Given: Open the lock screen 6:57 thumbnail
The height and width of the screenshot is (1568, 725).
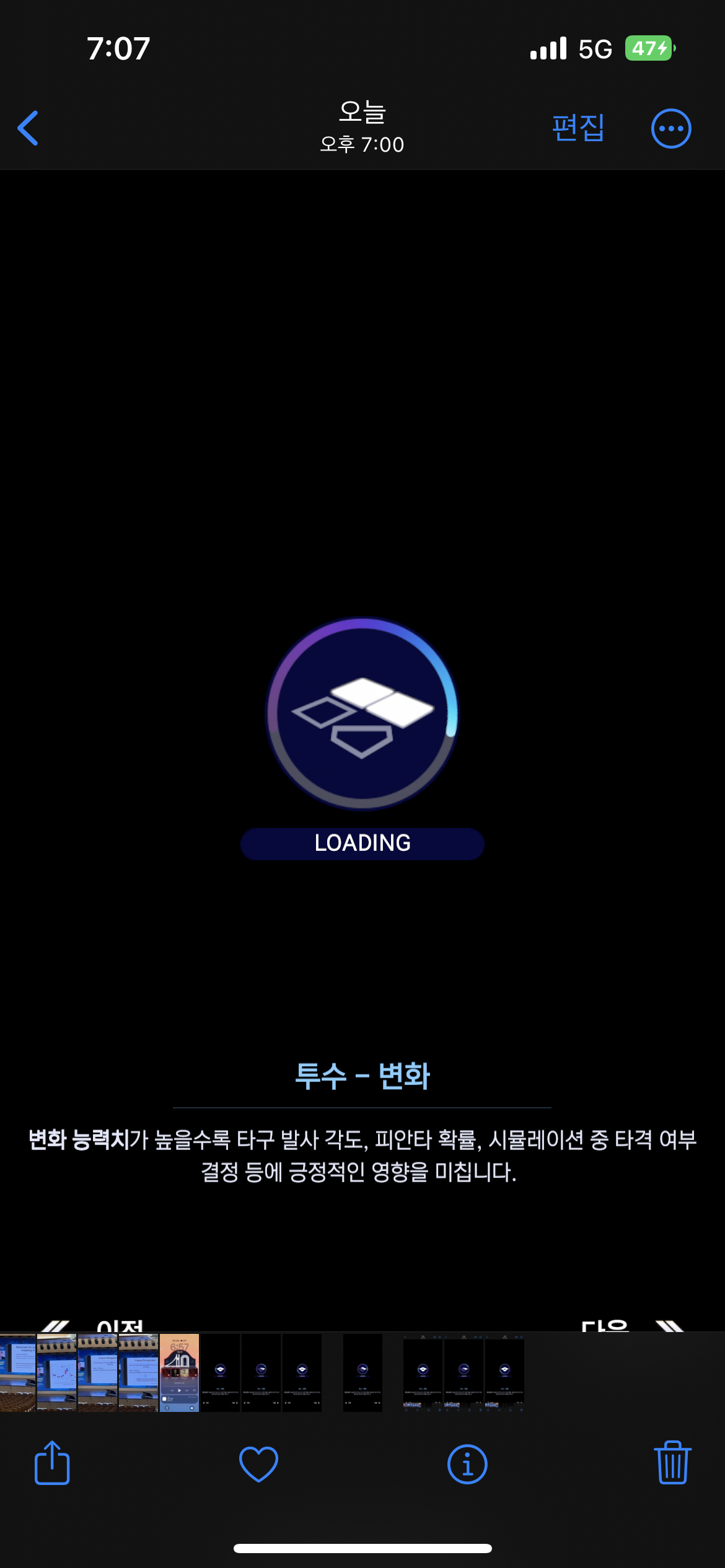Looking at the screenshot, I should [x=179, y=1372].
